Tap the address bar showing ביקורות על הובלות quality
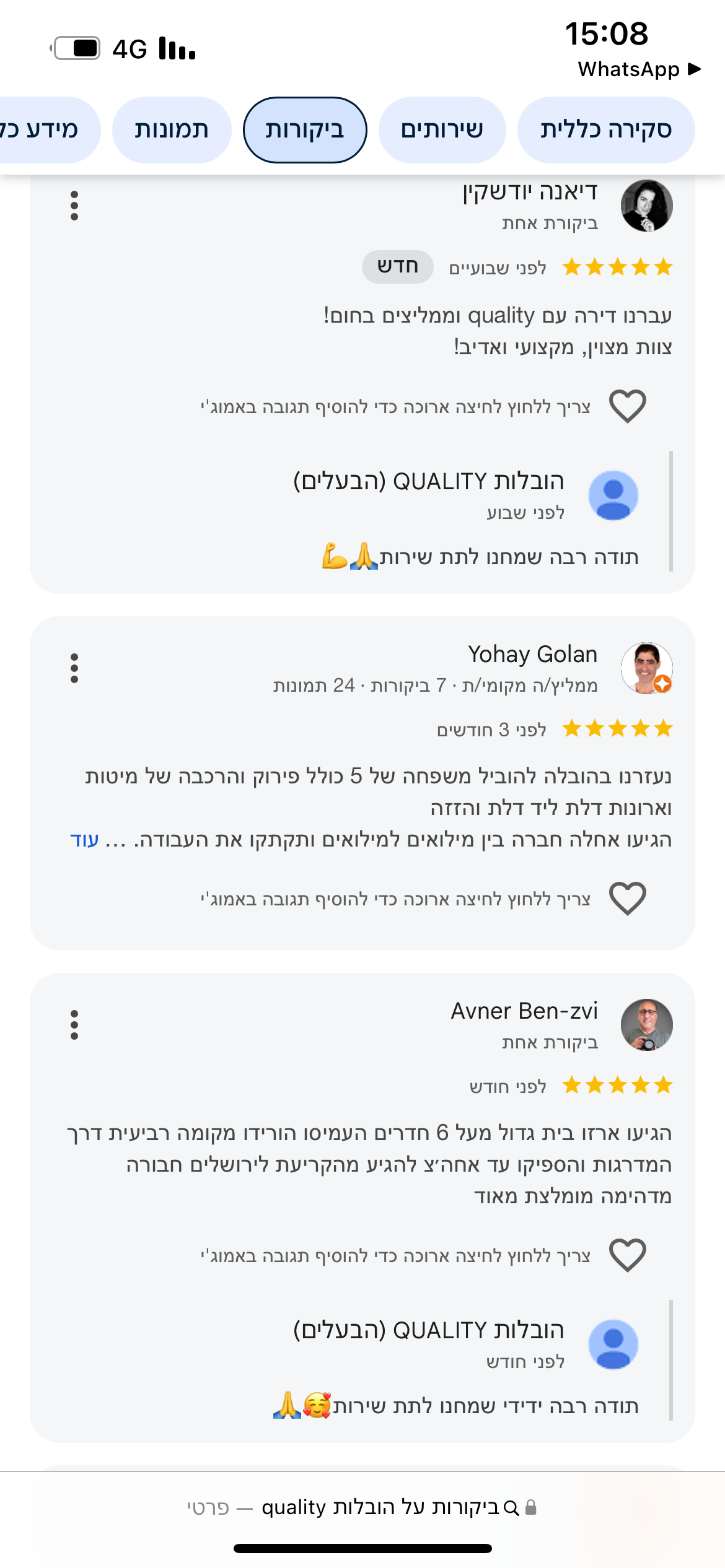 pyautogui.click(x=362, y=1507)
